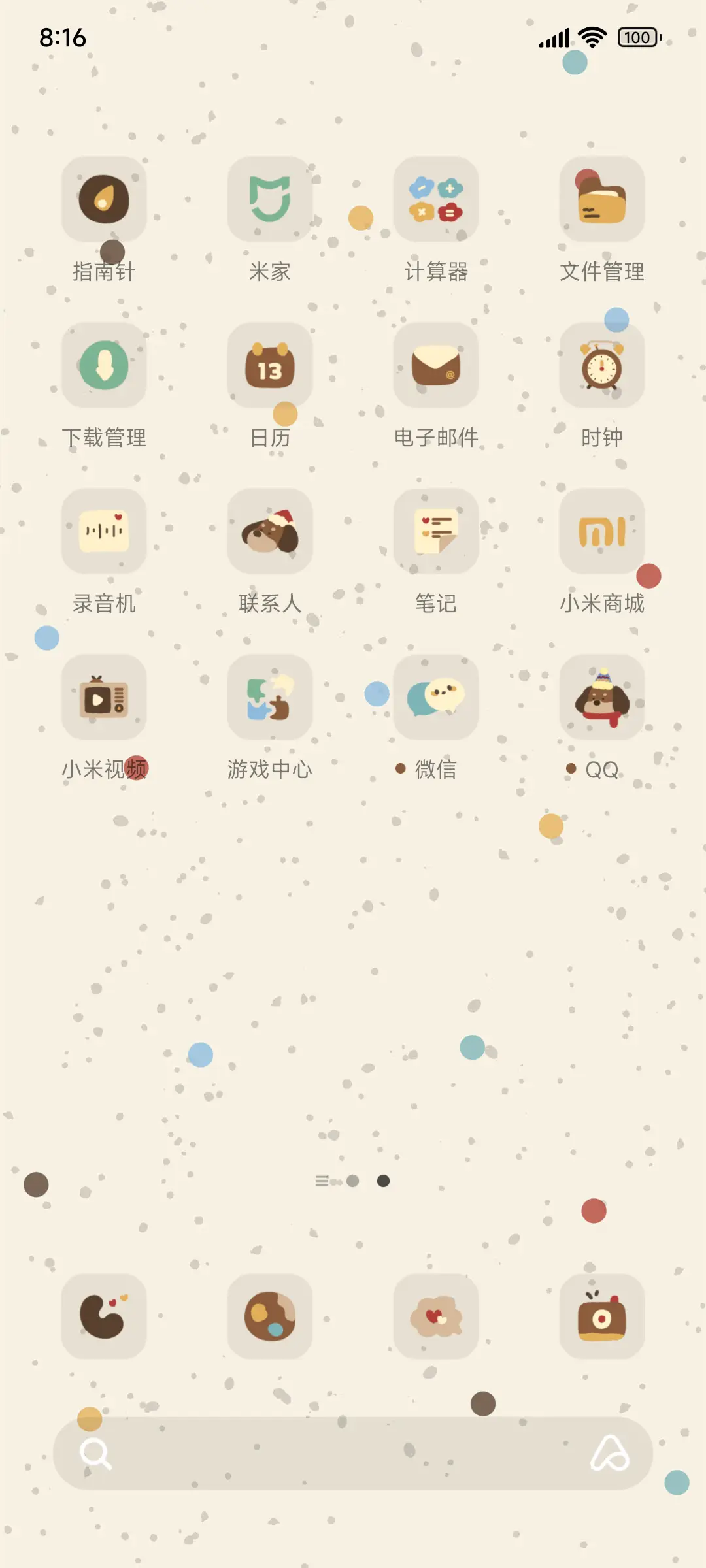
Task: Launch the 下载管理 download manager
Action: (x=104, y=366)
